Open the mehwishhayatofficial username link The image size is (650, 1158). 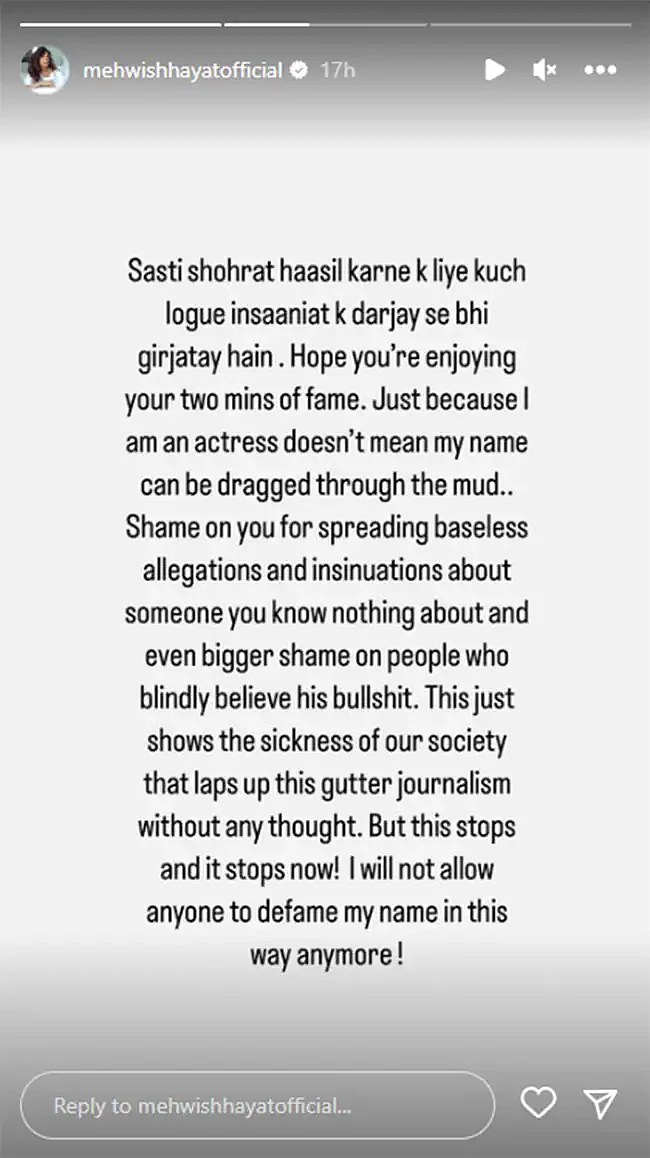(x=182, y=70)
